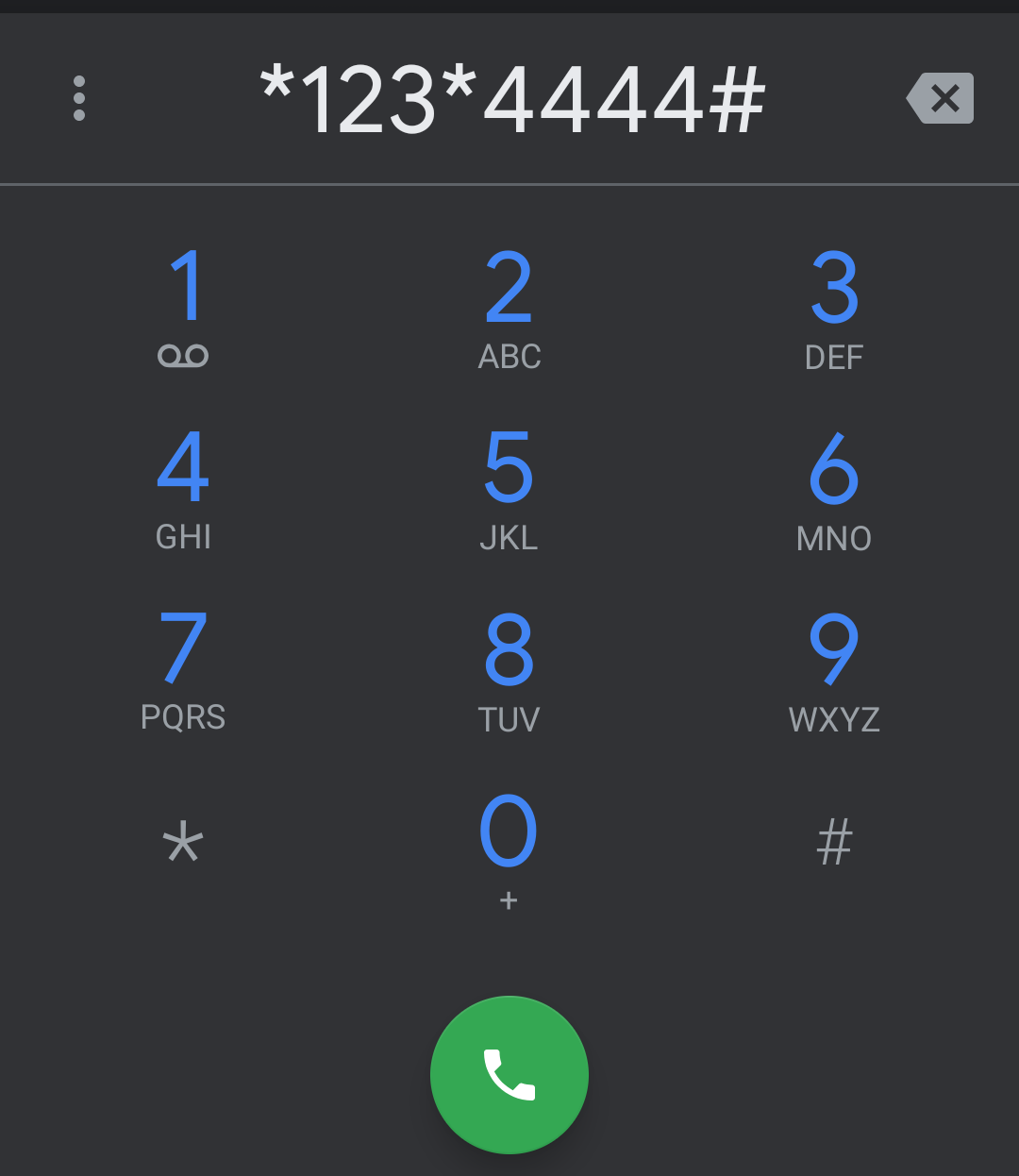Tap the star key

point(183,842)
